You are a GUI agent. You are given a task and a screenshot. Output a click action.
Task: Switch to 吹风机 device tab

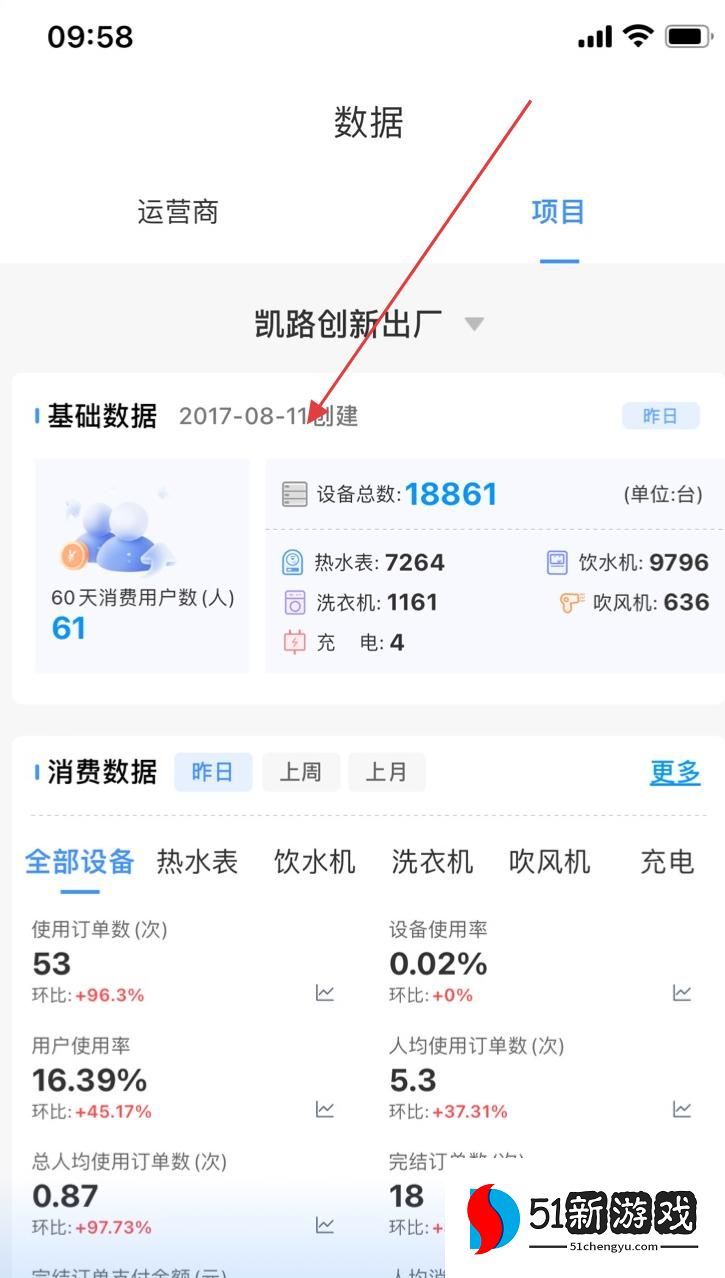(550, 861)
